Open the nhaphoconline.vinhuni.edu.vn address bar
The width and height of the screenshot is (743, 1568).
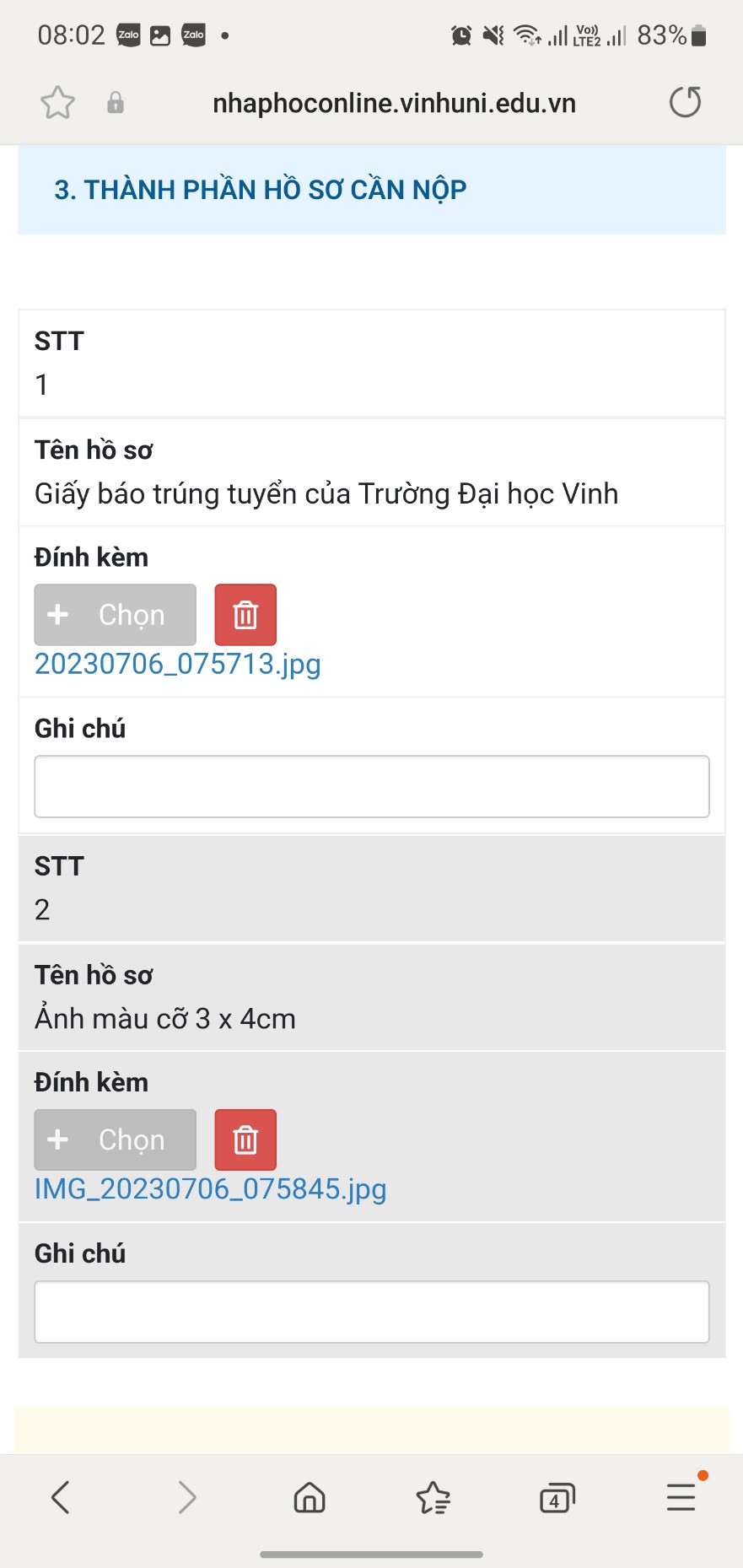coord(394,103)
